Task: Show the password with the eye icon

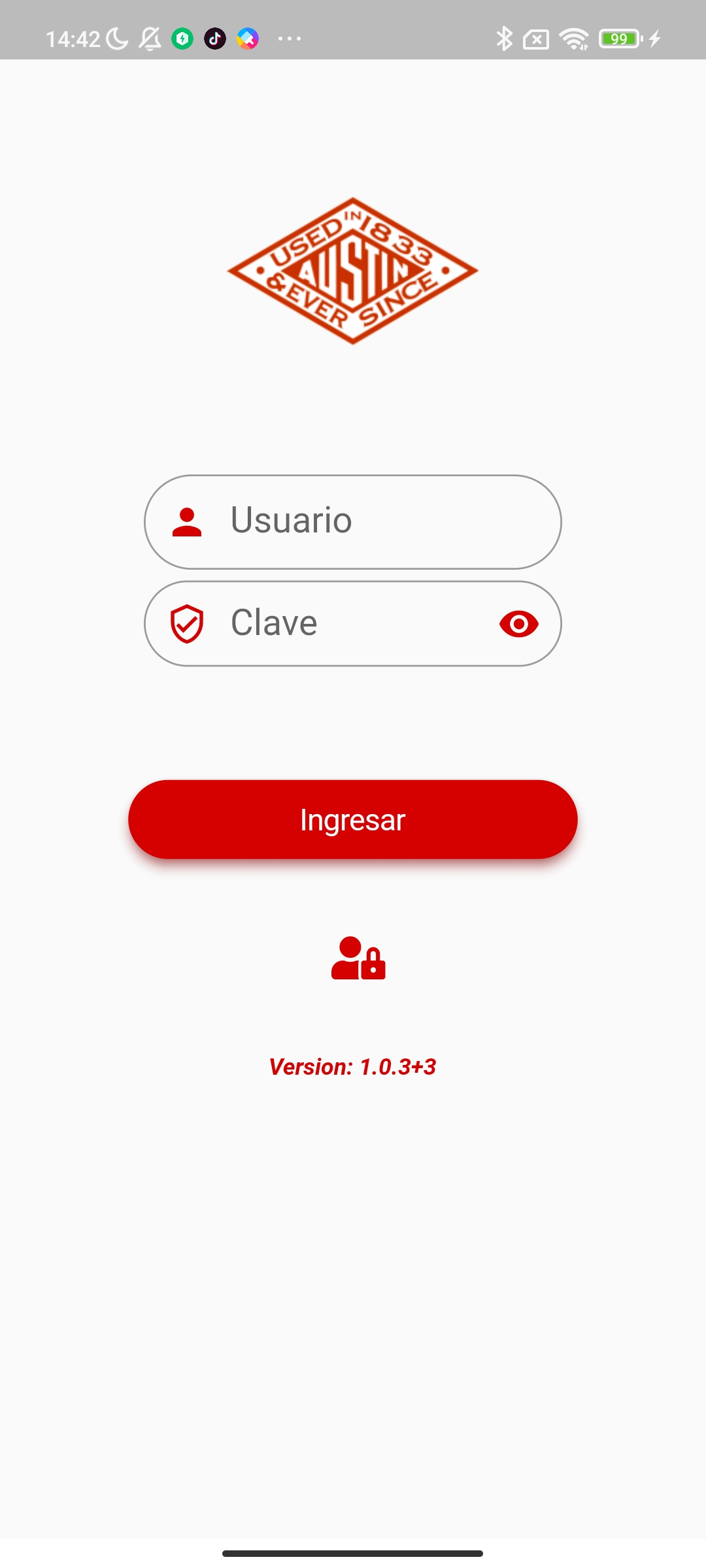Action: (x=518, y=624)
